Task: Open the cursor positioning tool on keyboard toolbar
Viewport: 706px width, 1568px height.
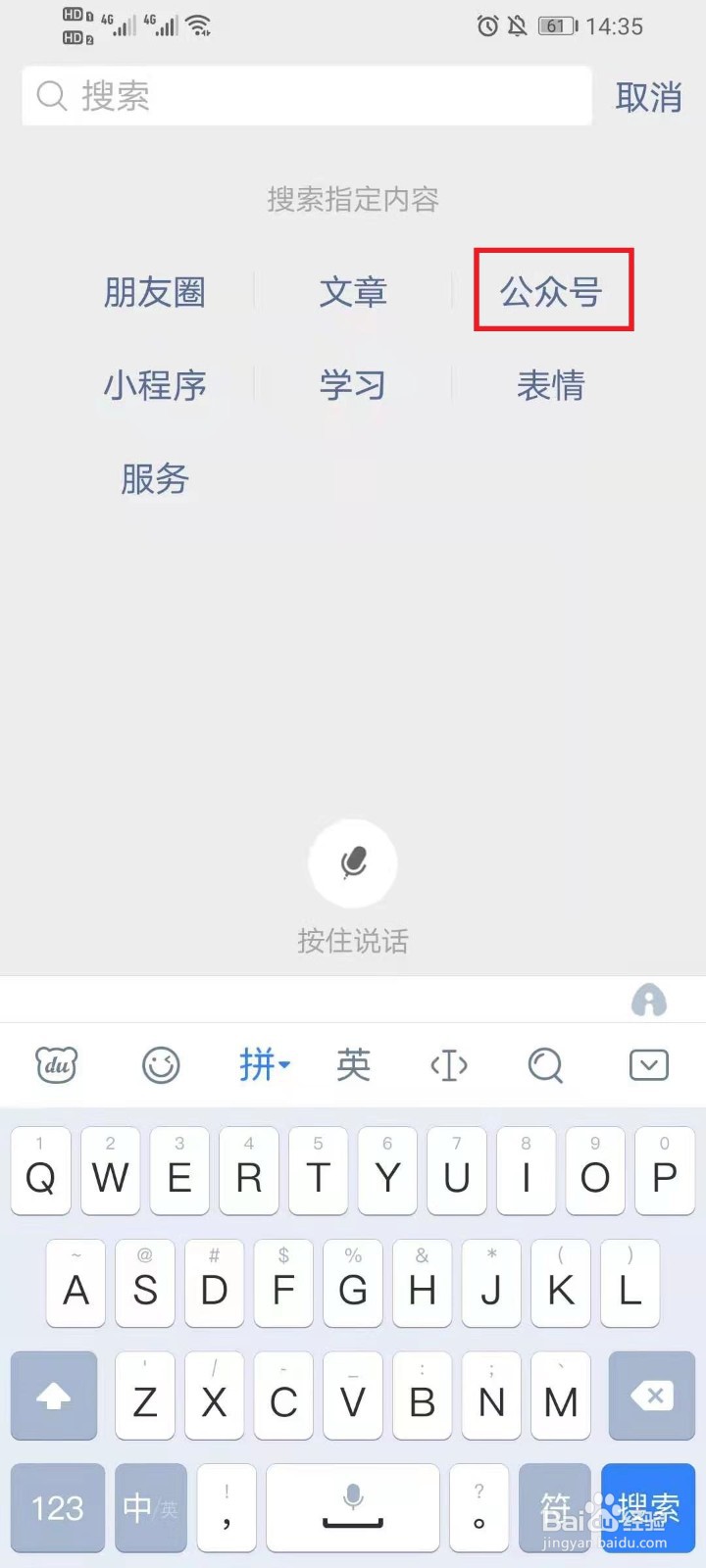Action: [448, 1065]
